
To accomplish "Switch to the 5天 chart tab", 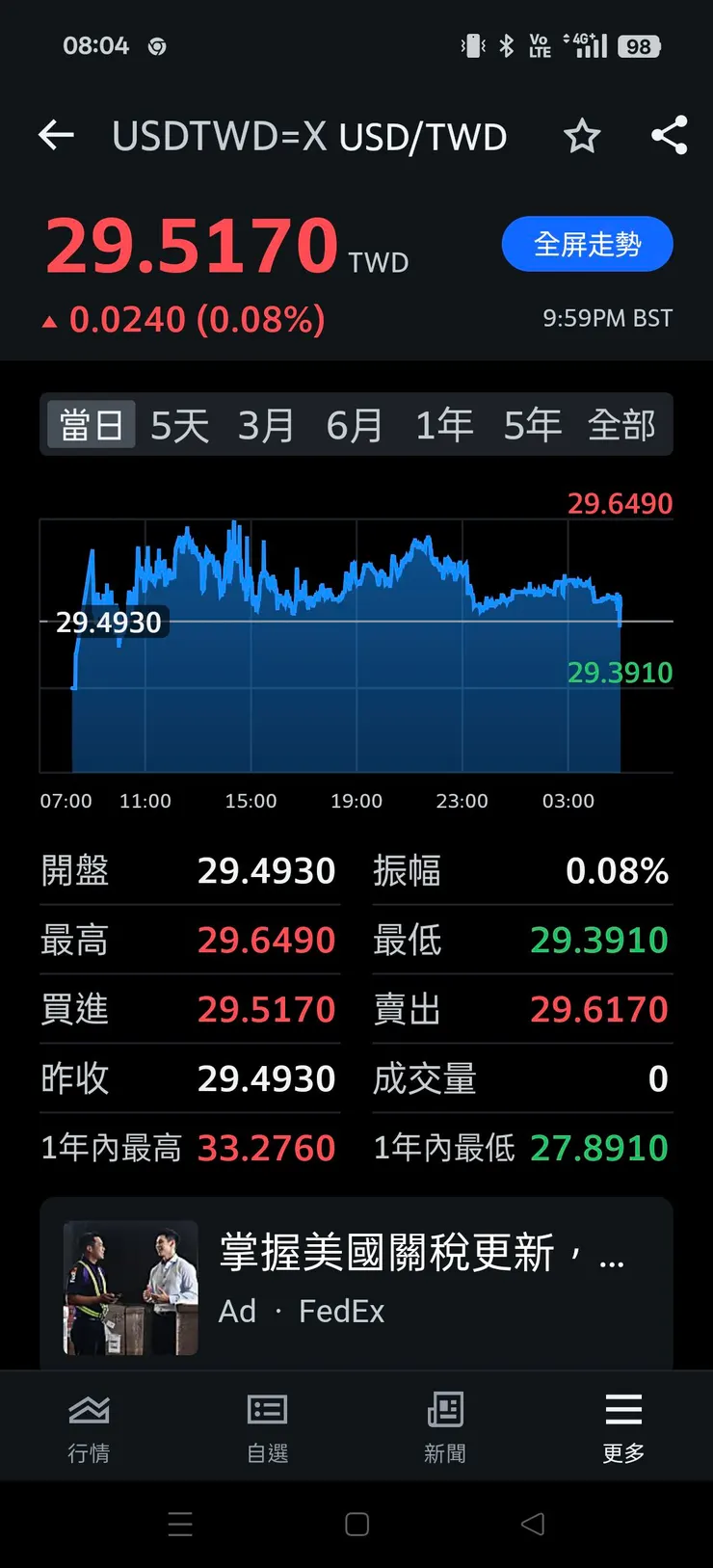I will click(x=178, y=424).
